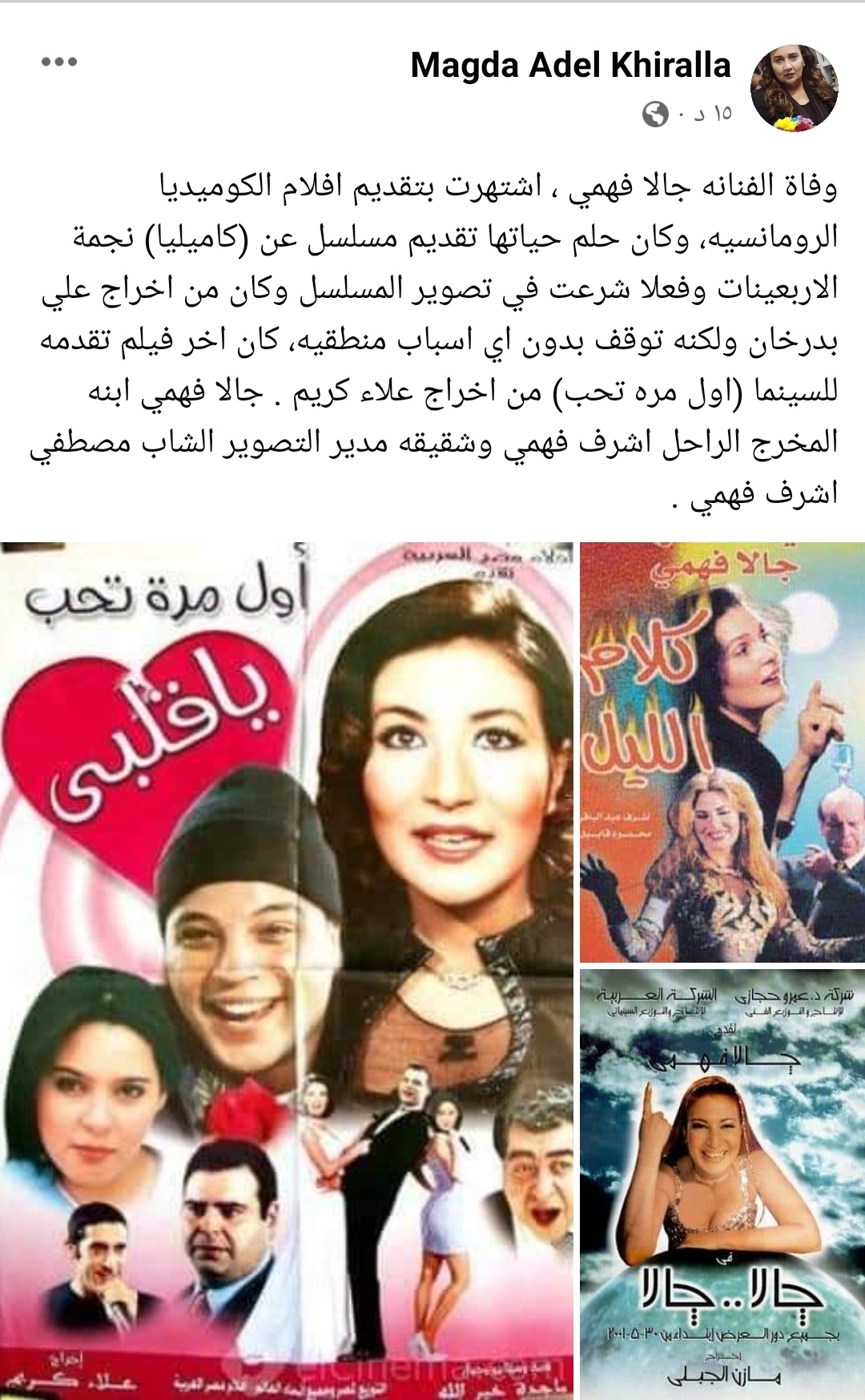The image size is (865, 1400).
Task: Open the post's three-dot options menu
Action: (x=59, y=63)
